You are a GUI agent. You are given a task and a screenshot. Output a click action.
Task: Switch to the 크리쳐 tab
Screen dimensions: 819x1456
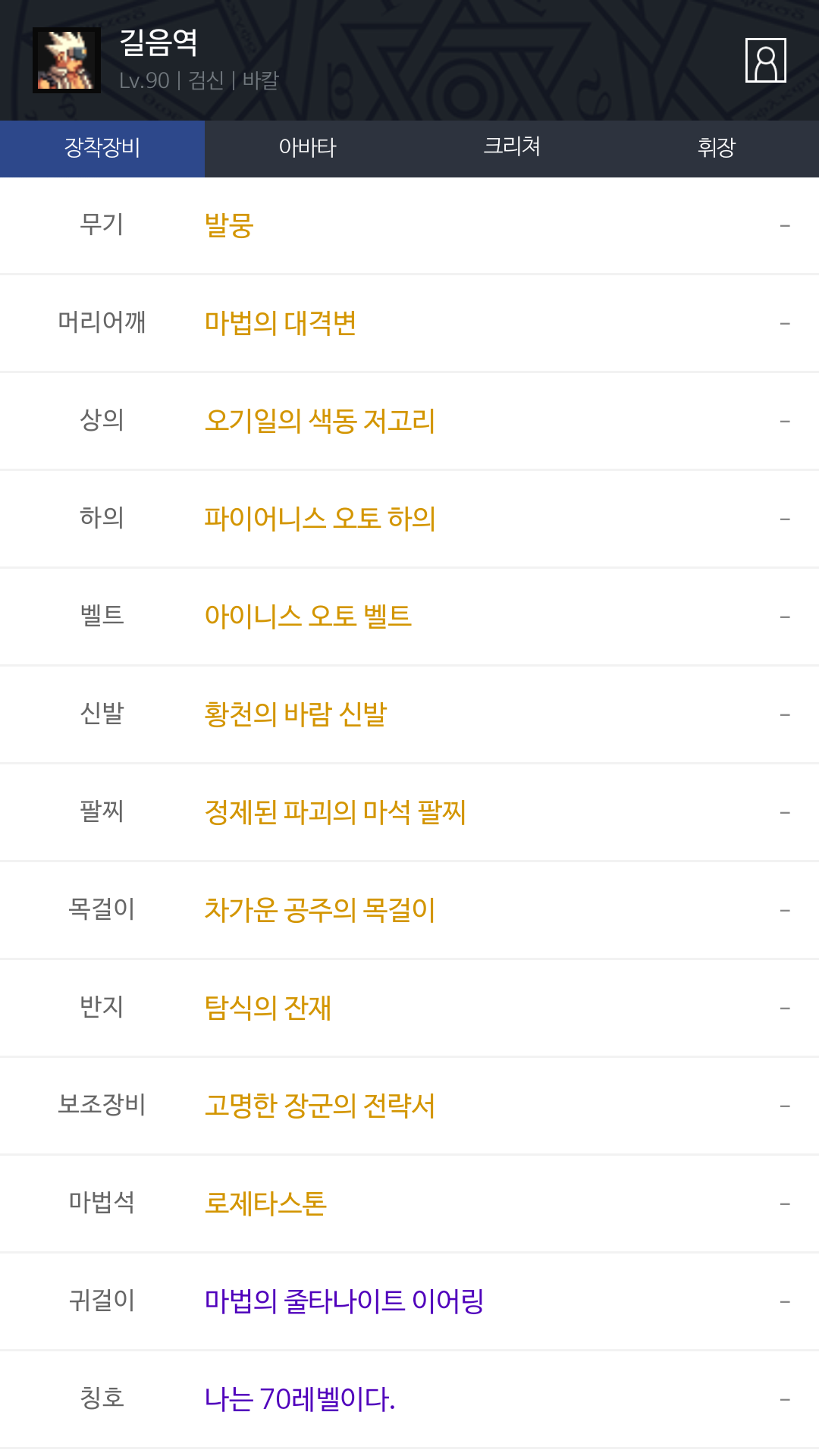click(512, 148)
